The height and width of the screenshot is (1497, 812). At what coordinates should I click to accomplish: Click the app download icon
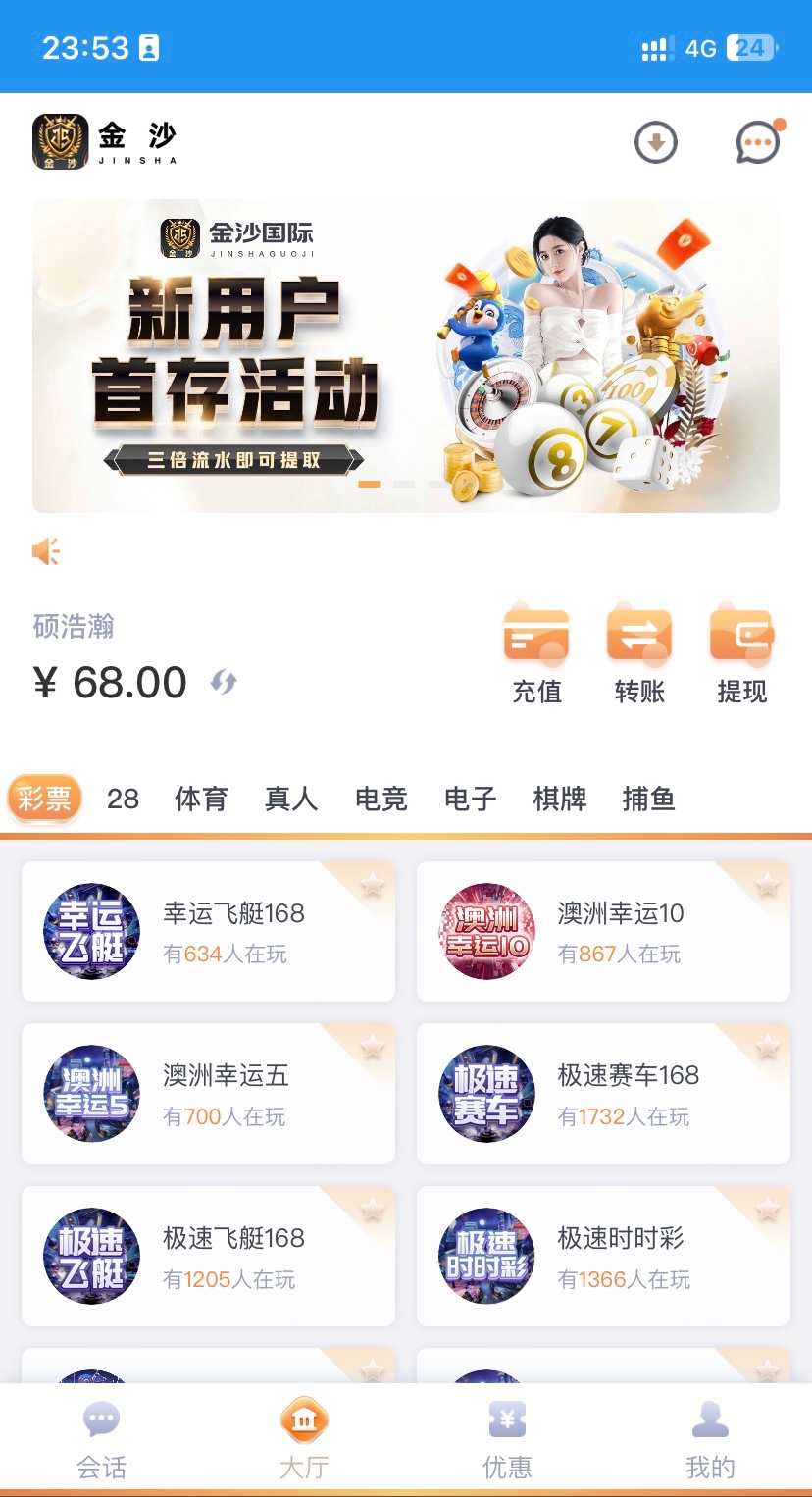(655, 142)
